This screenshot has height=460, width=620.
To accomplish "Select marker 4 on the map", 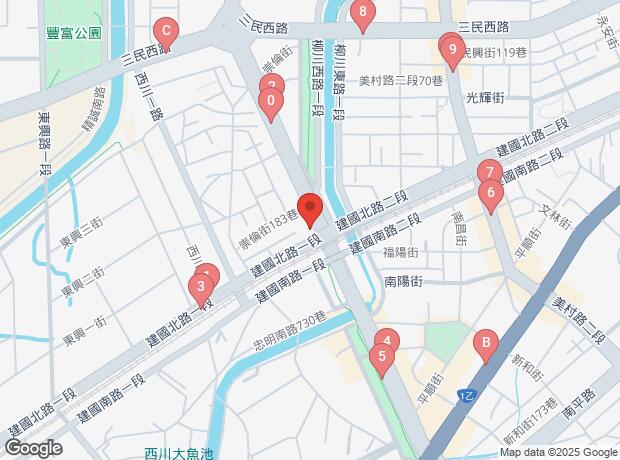I will point(387,342).
